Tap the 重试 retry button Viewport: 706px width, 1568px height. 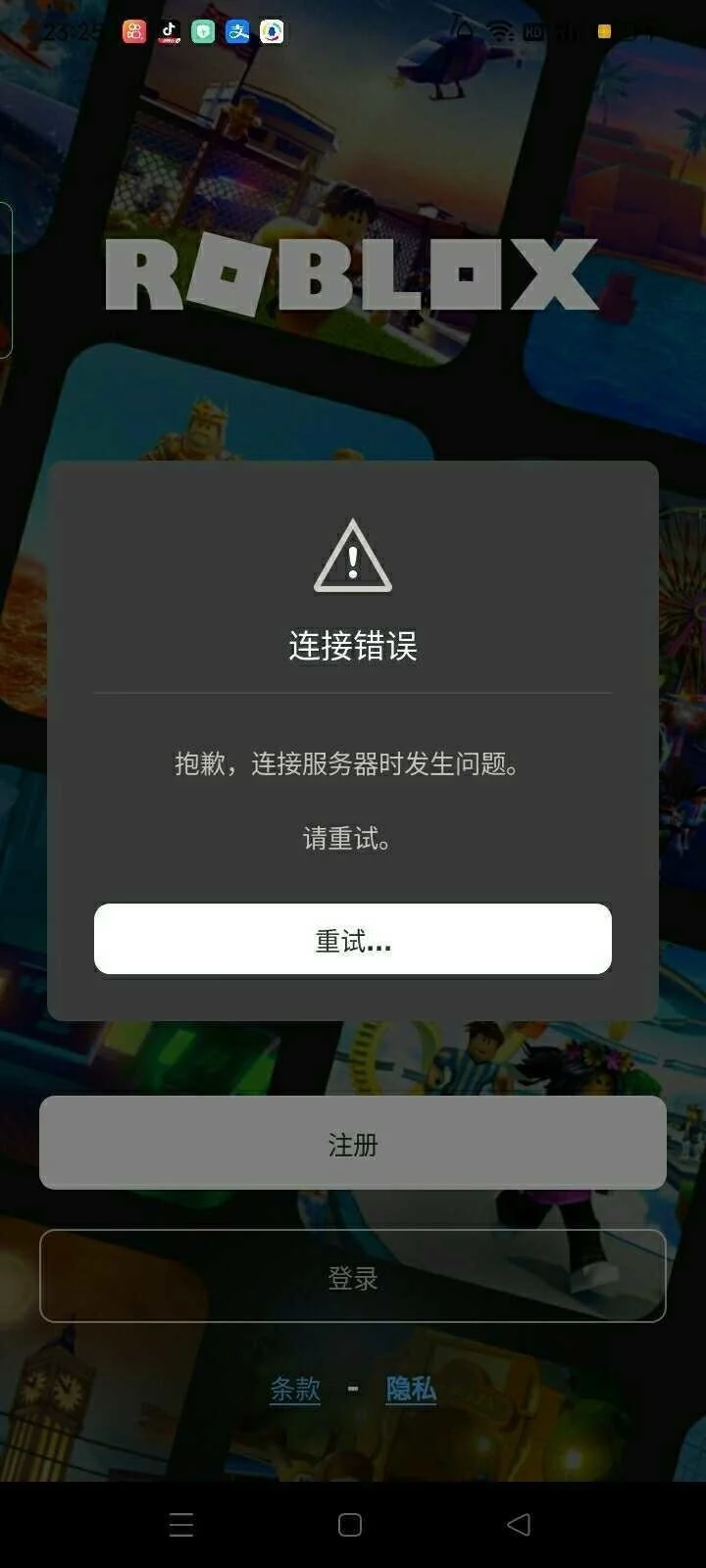(353, 939)
